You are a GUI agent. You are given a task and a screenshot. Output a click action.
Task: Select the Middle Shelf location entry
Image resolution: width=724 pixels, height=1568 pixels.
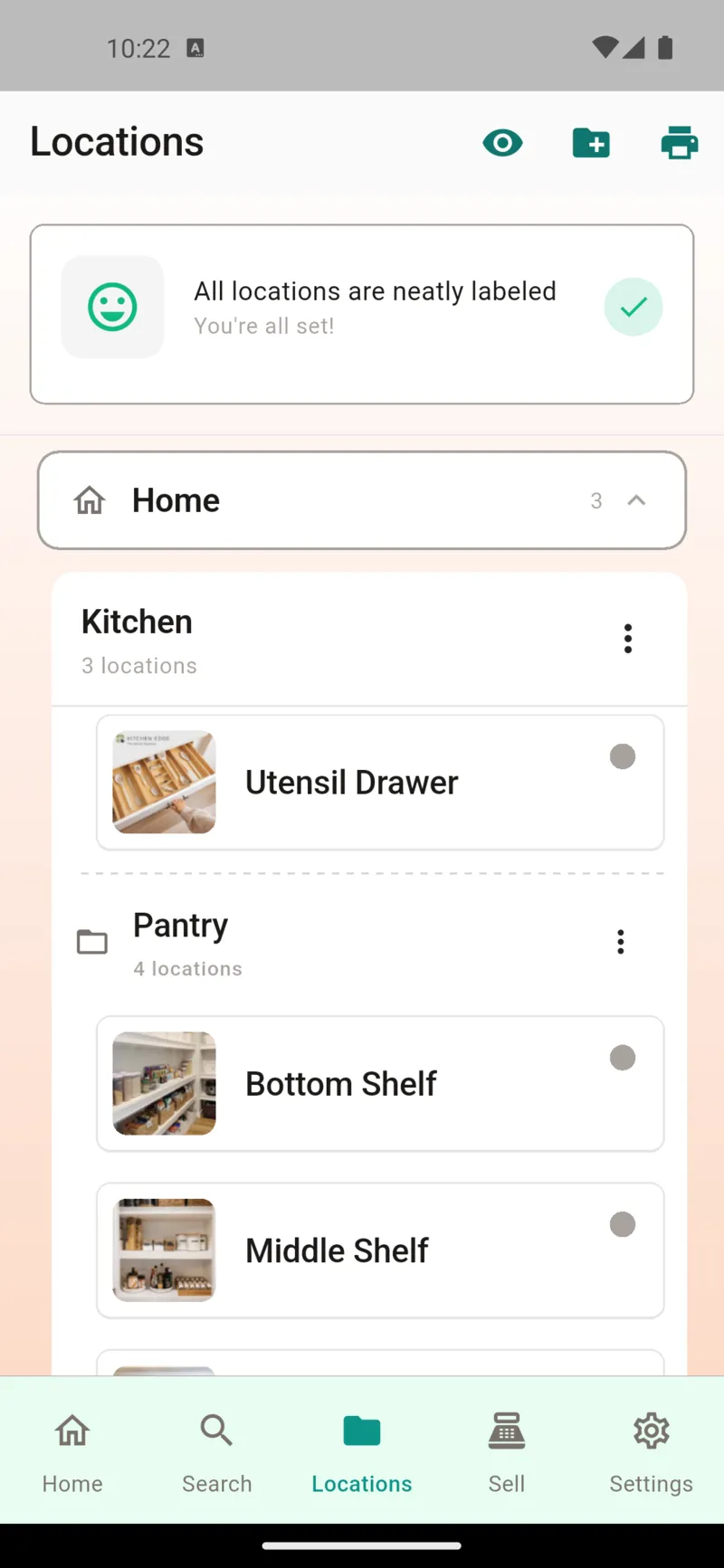pos(380,1250)
